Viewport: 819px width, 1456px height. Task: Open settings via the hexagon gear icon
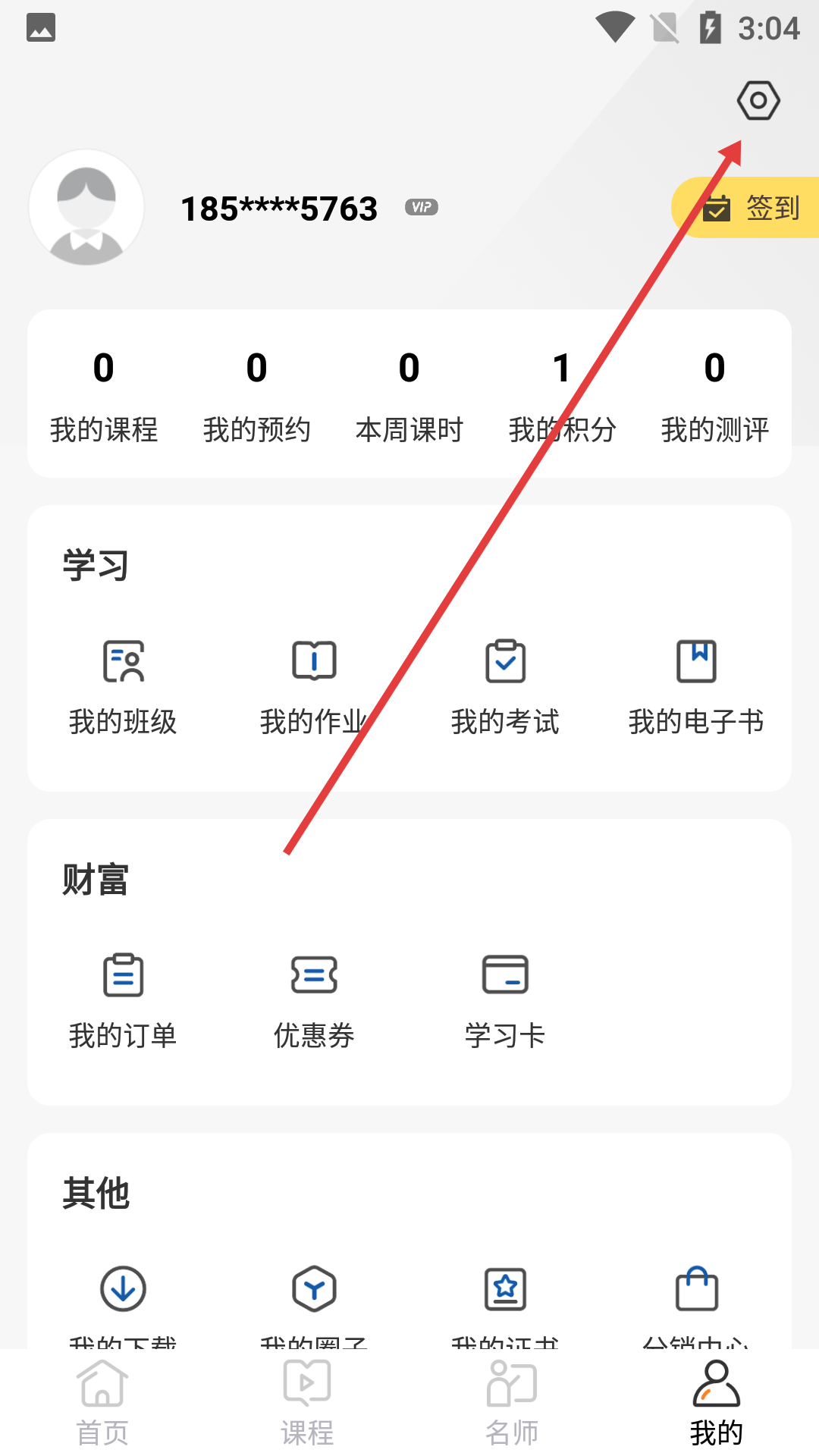tap(758, 101)
